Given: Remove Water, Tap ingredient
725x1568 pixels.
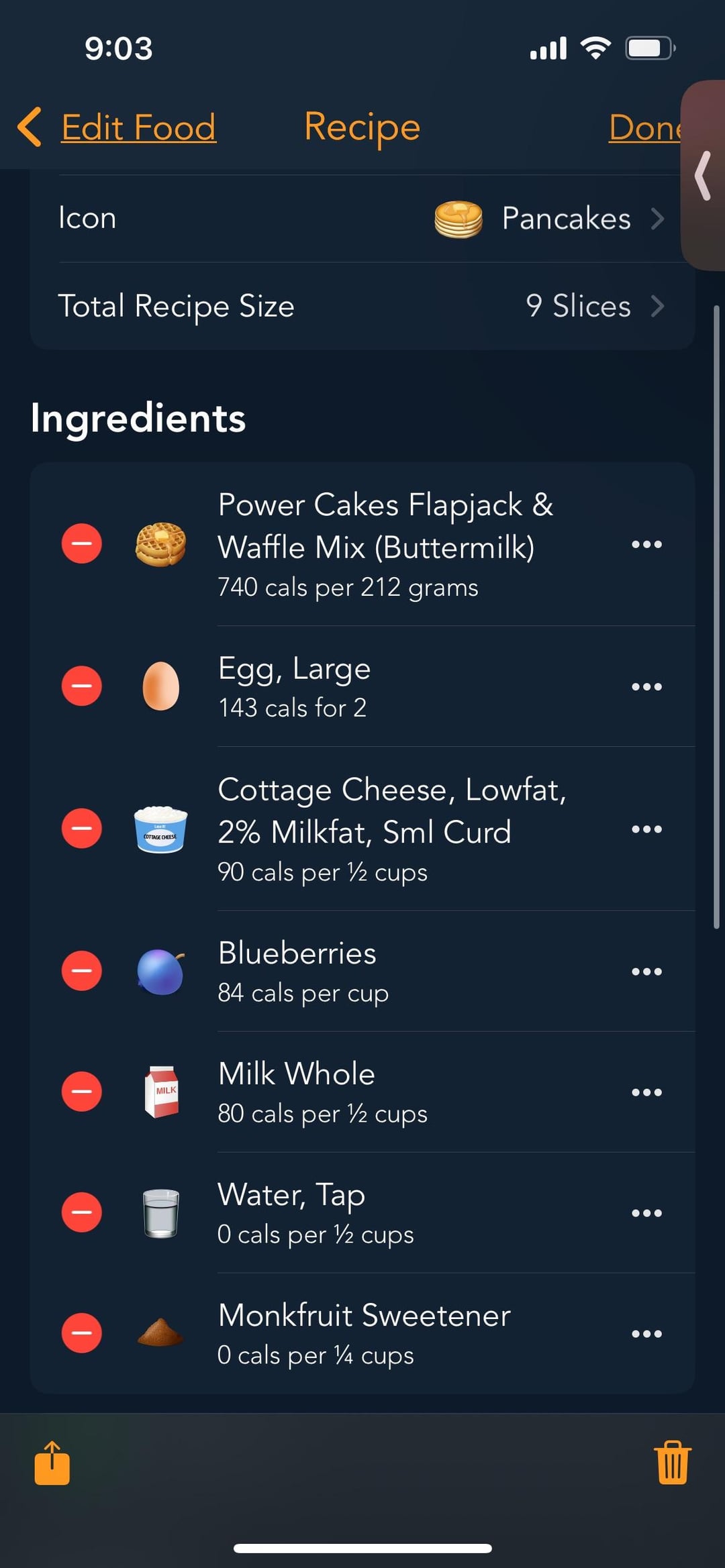Looking at the screenshot, I should tap(82, 1212).
